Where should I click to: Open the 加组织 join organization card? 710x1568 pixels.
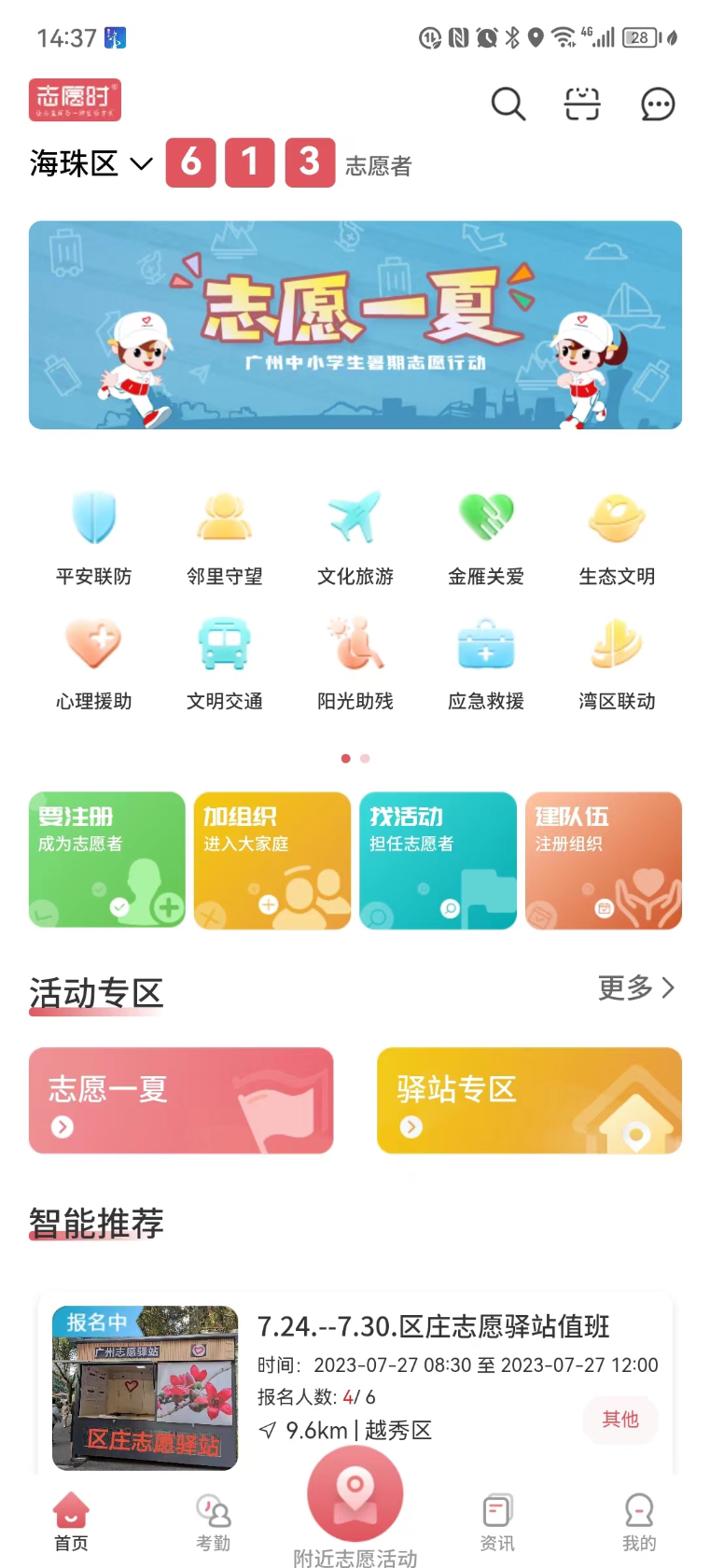tap(271, 860)
